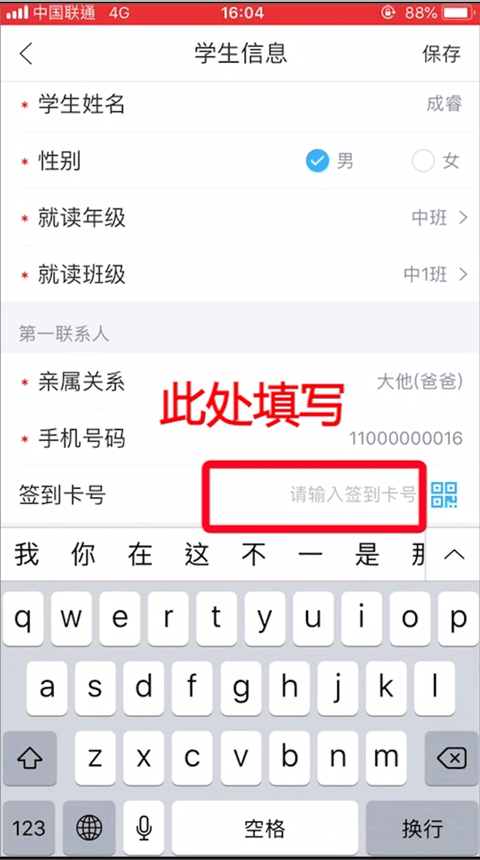Scan card number with QR icon
Viewport: 480px width, 860px height.
[x=444, y=495]
